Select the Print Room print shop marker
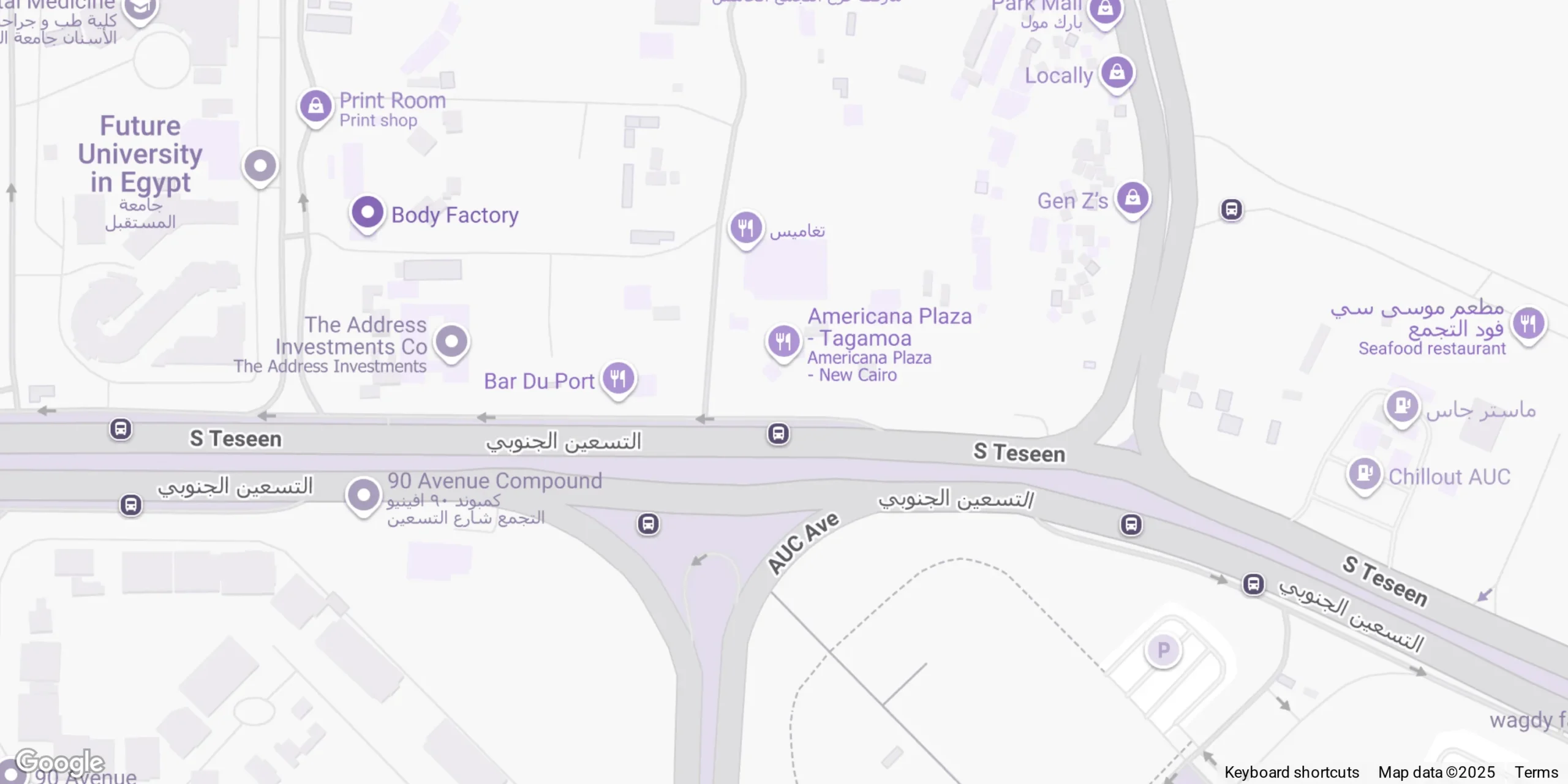The width and height of the screenshot is (1568, 784). tap(315, 106)
